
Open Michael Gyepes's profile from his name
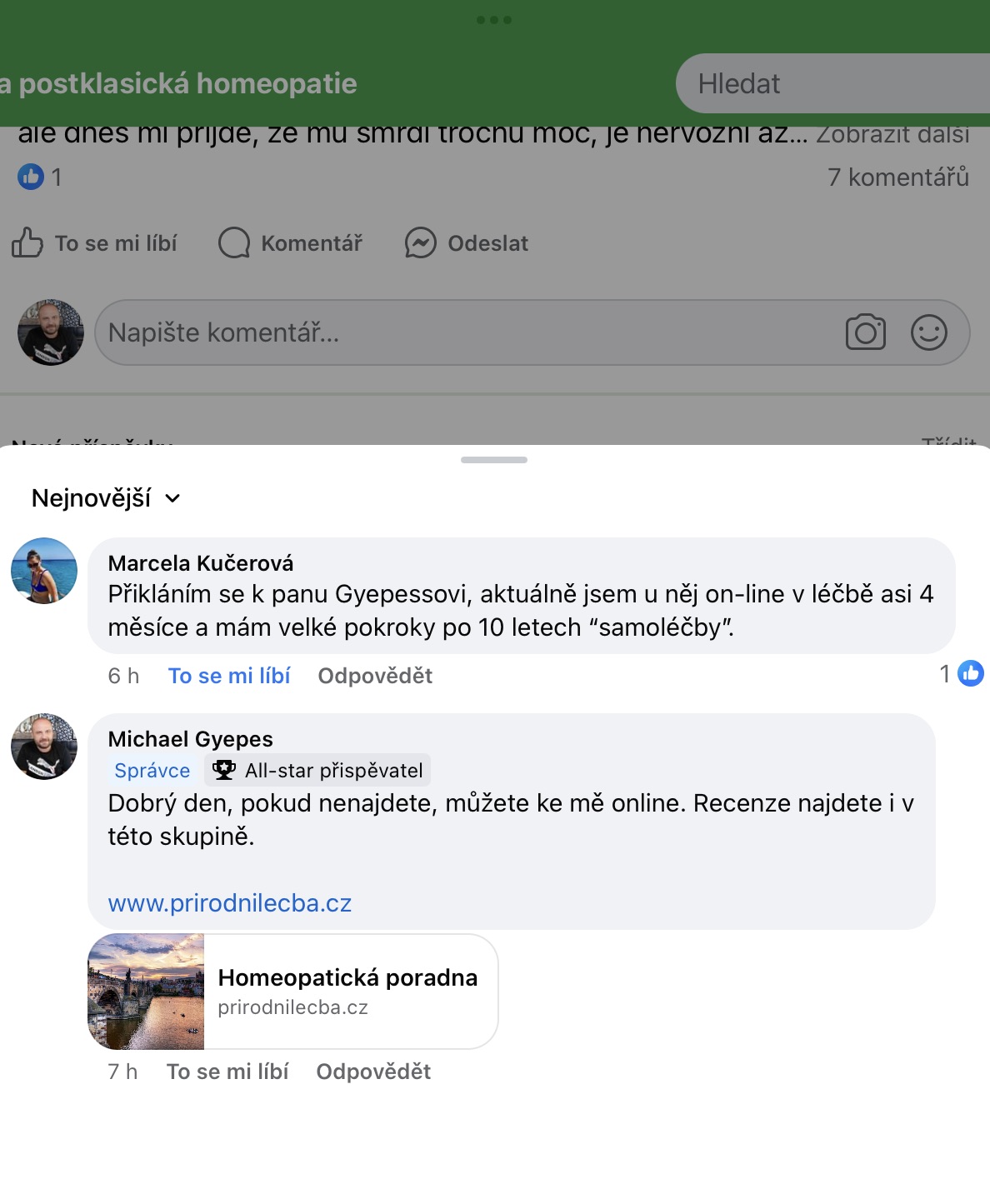click(x=190, y=739)
